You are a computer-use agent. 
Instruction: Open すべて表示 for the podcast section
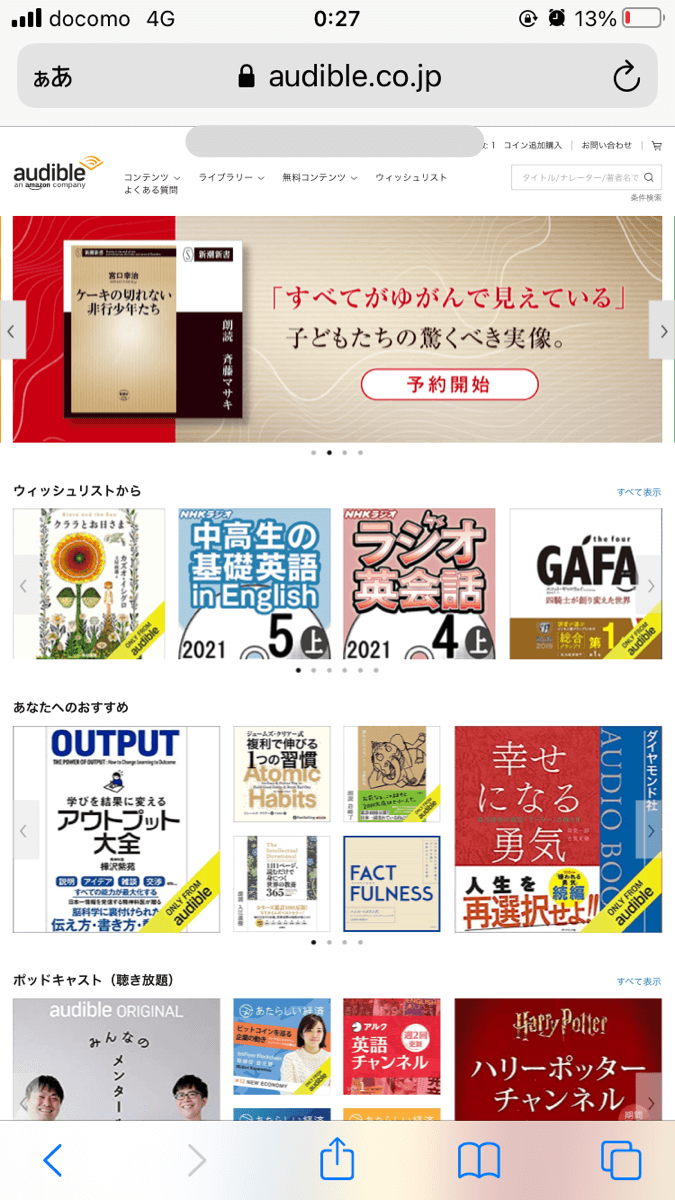click(639, 981)
